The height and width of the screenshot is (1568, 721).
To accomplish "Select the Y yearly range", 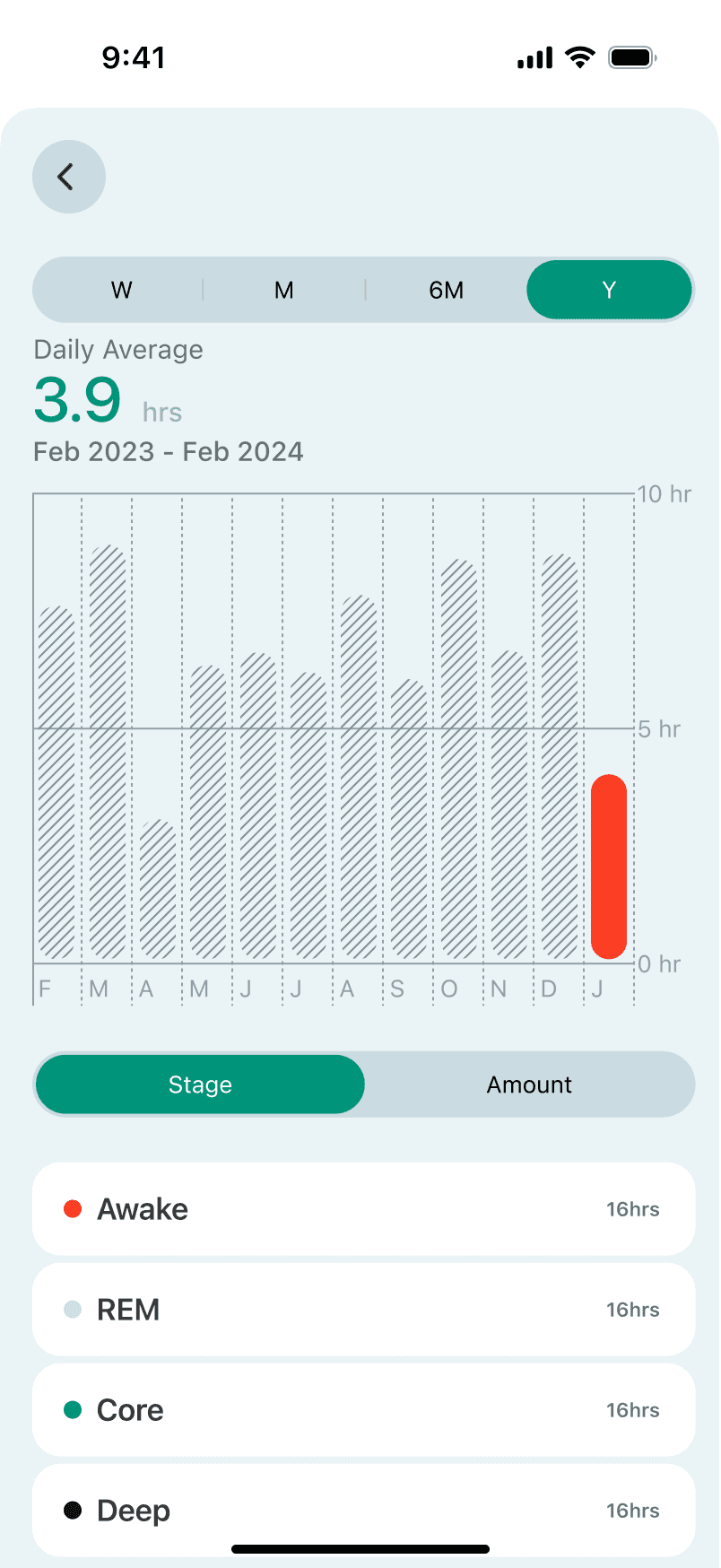I will [609, 290].
